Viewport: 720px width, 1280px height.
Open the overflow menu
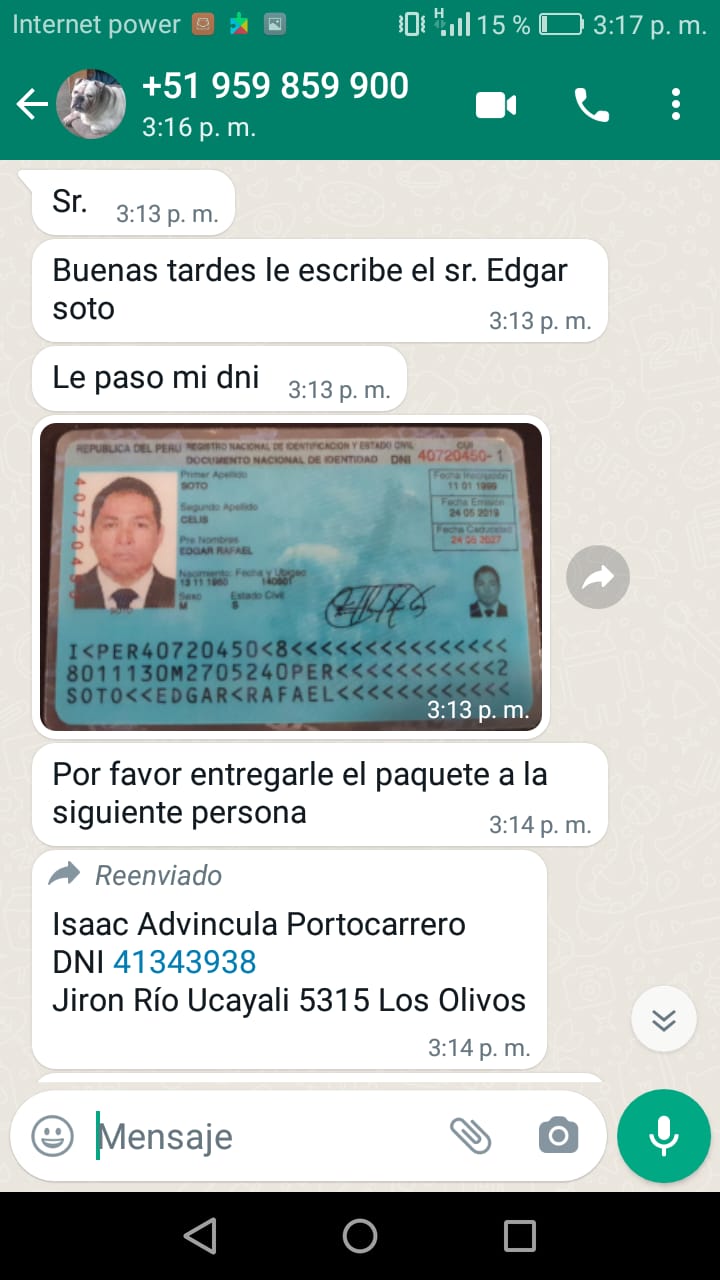click(x=676, y=104)
